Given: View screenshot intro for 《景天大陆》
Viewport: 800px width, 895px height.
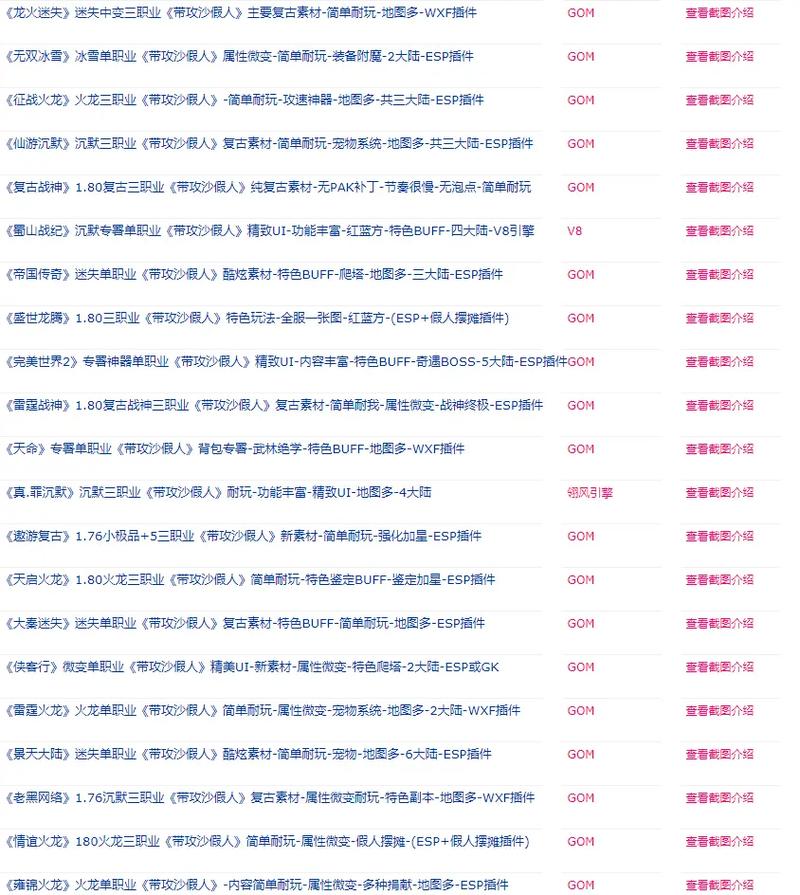Looking at the screenshot, I should click(719, 754).
